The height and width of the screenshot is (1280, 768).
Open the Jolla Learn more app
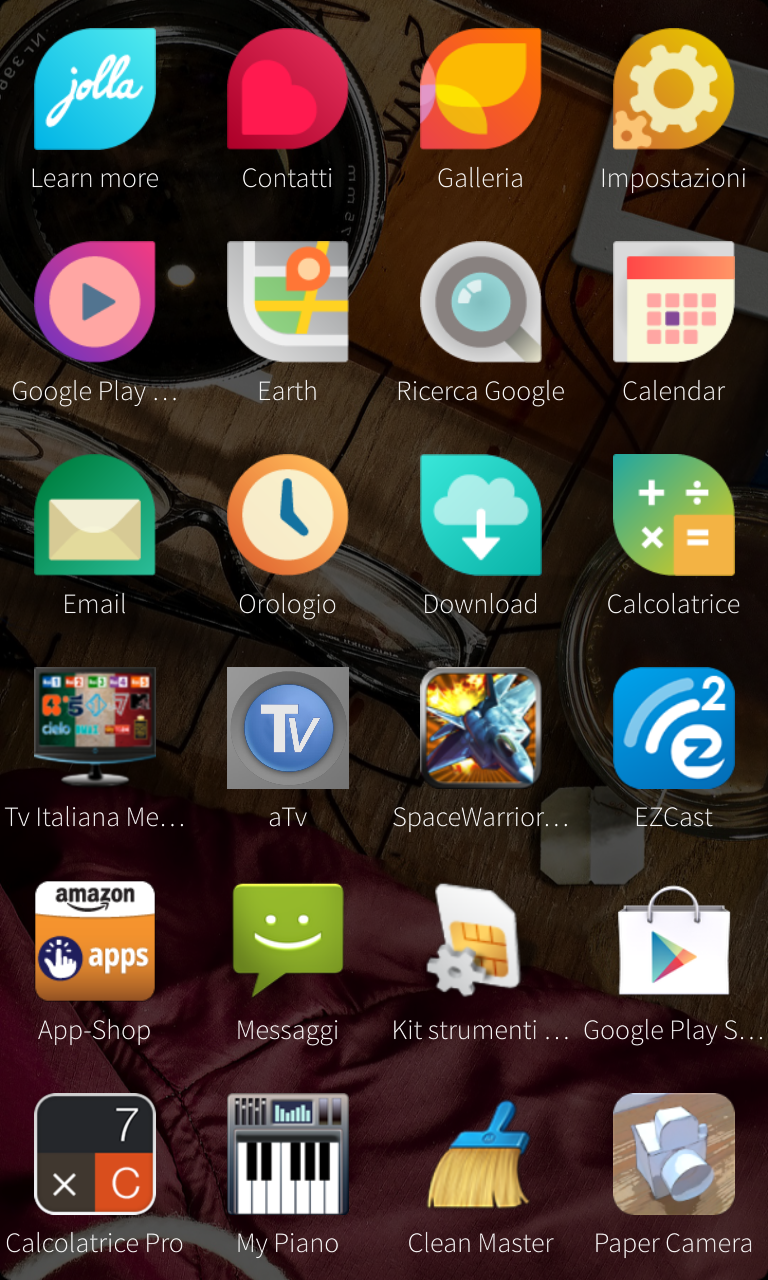[x=95, y=90]
